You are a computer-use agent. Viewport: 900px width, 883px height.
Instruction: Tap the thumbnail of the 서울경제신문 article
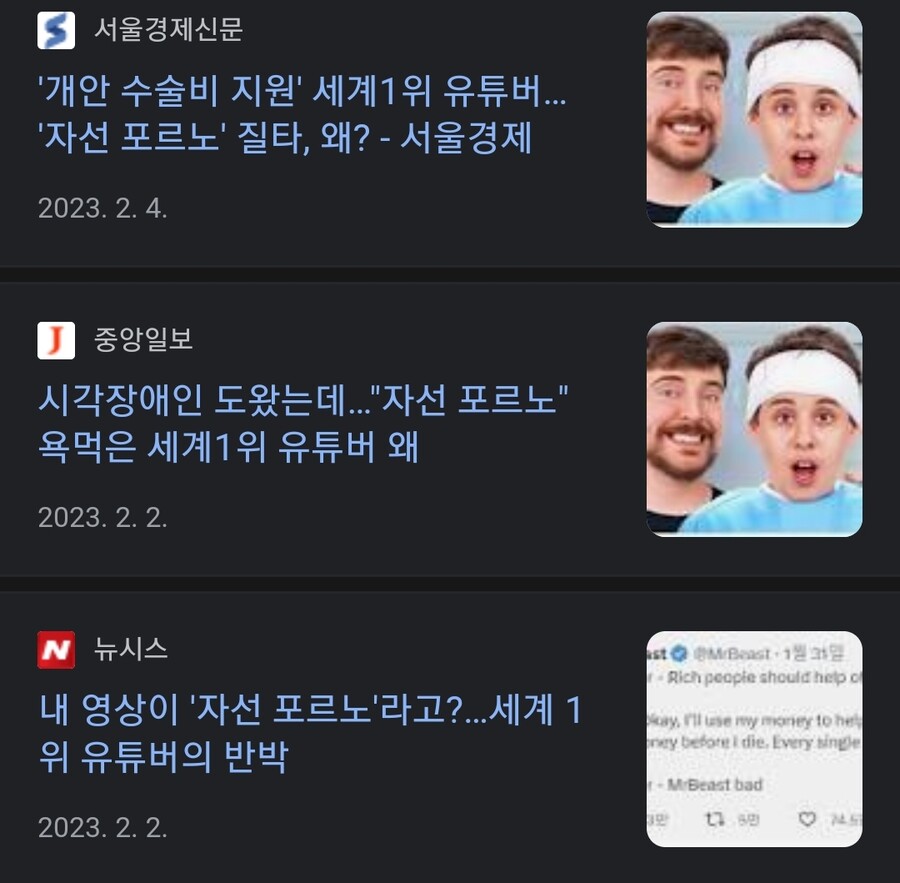click(x=754, y=120)
